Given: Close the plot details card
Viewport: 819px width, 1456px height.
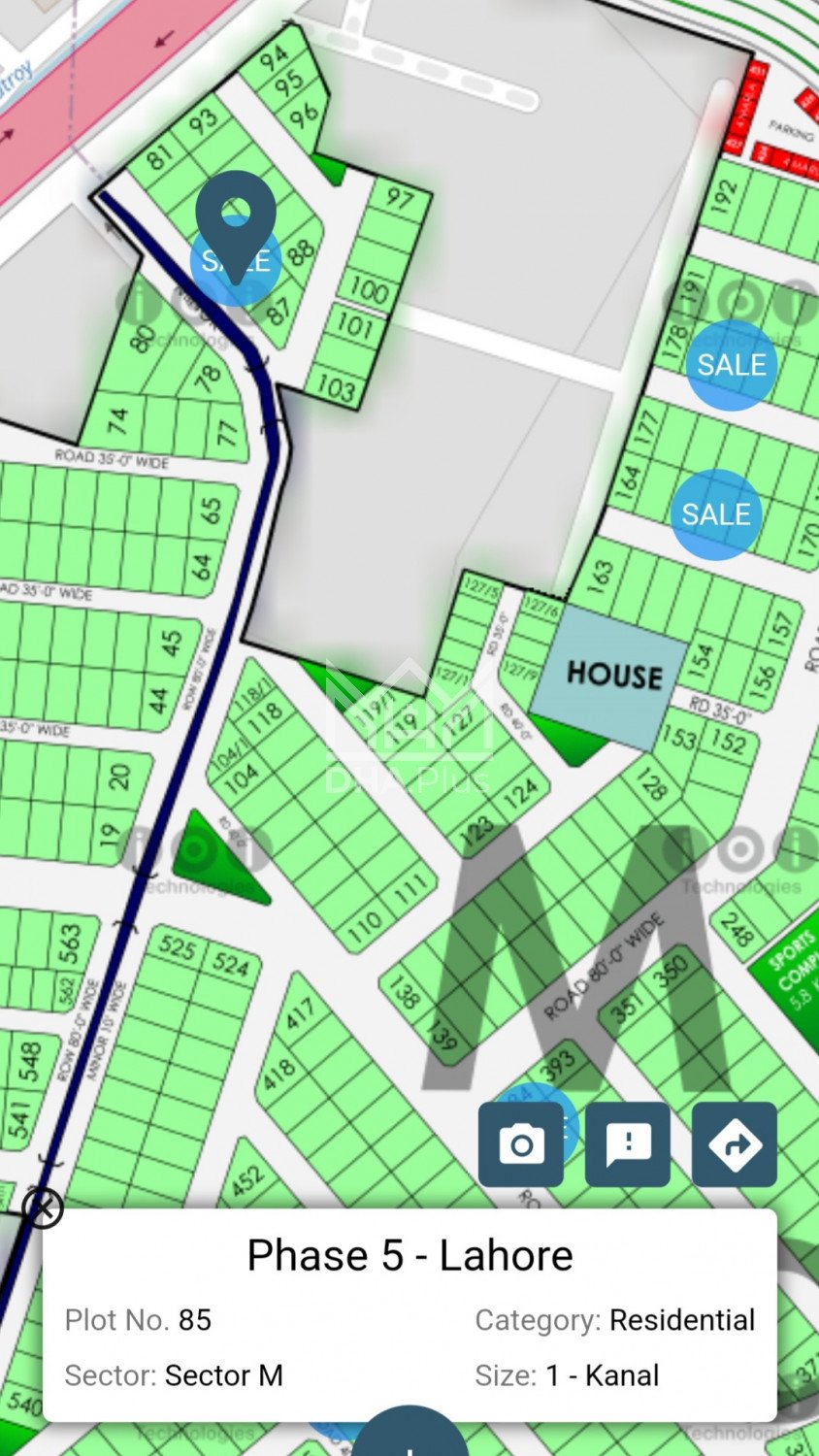Looking at the screenshot, I should 43,1208.
